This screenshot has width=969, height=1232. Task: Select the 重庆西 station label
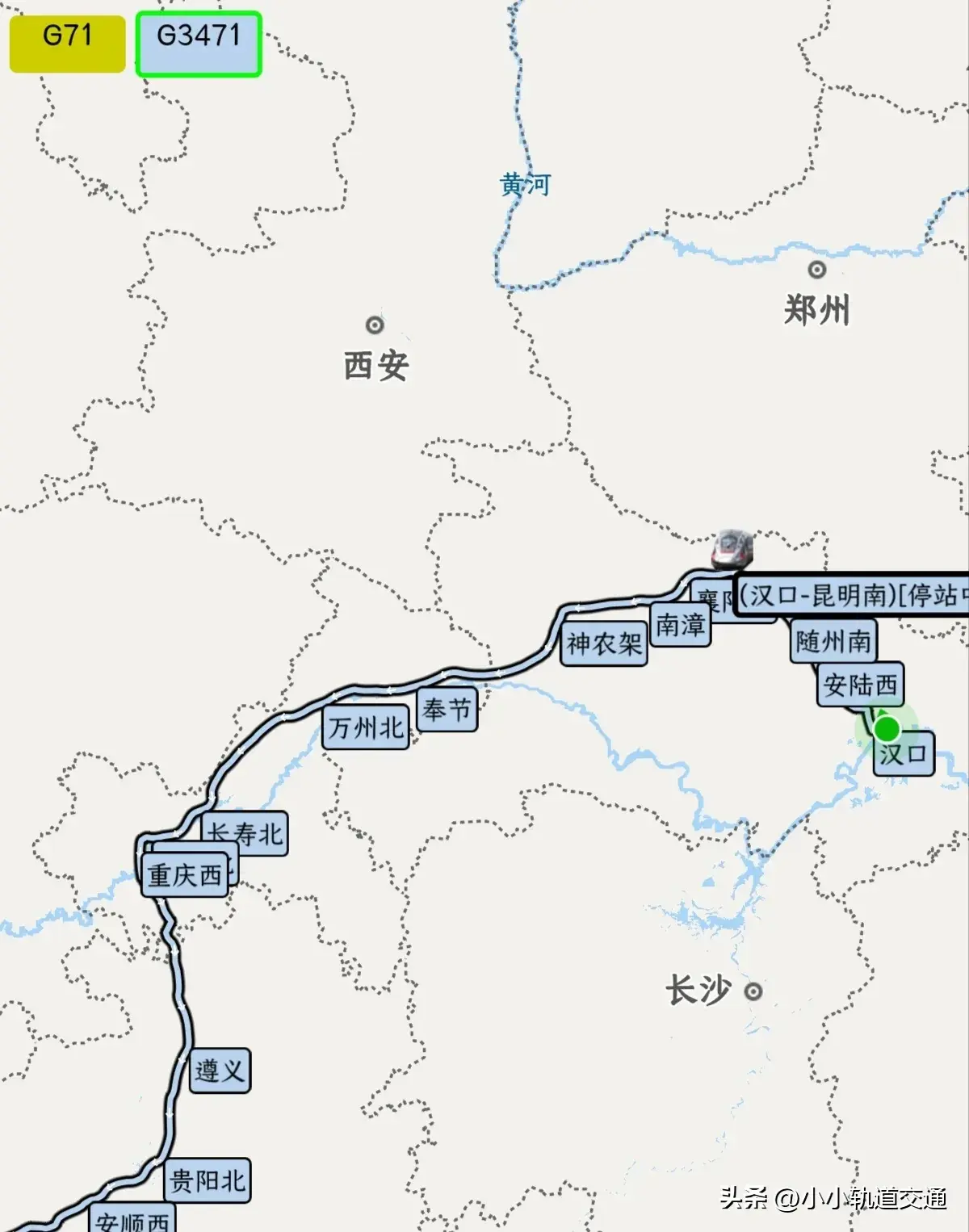point(185,875)
